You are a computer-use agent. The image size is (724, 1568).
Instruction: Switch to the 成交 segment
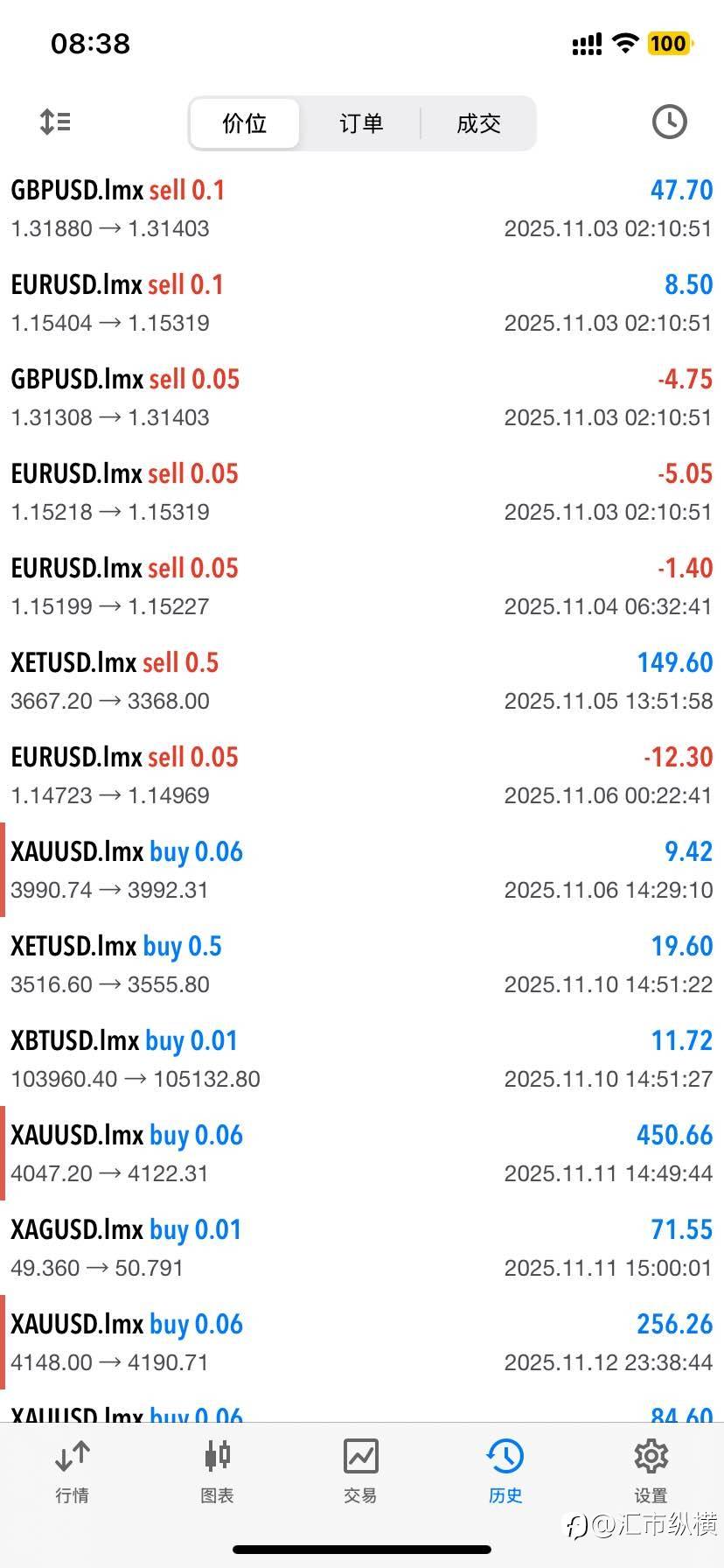pyautogui.click(x=478, y=123)
